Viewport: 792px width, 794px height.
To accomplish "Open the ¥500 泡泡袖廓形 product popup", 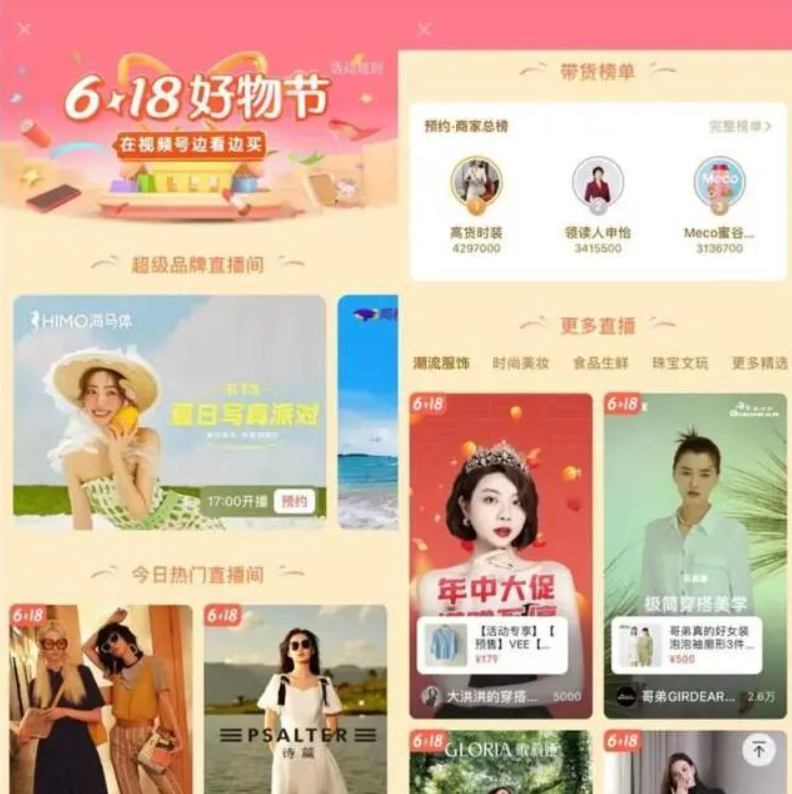I will click(x=686, y=645).
